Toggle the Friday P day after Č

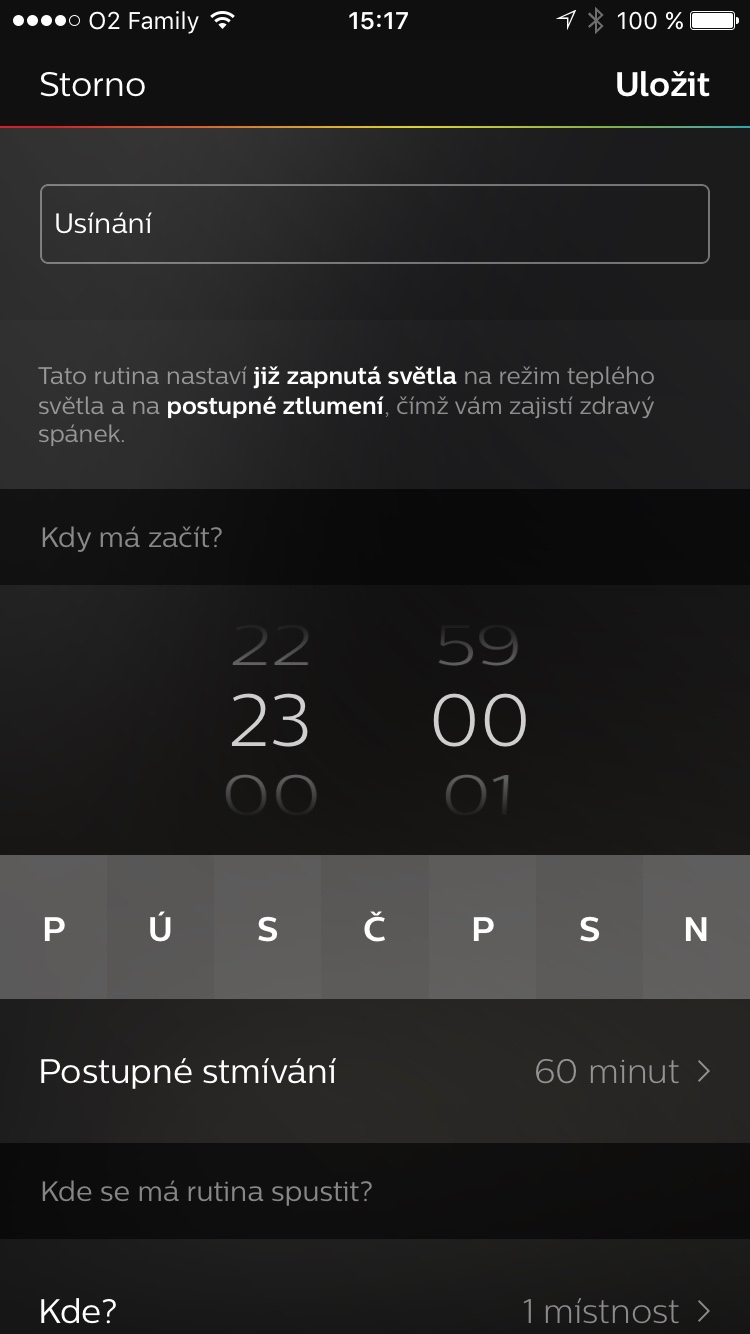click(x=482, y=928)
